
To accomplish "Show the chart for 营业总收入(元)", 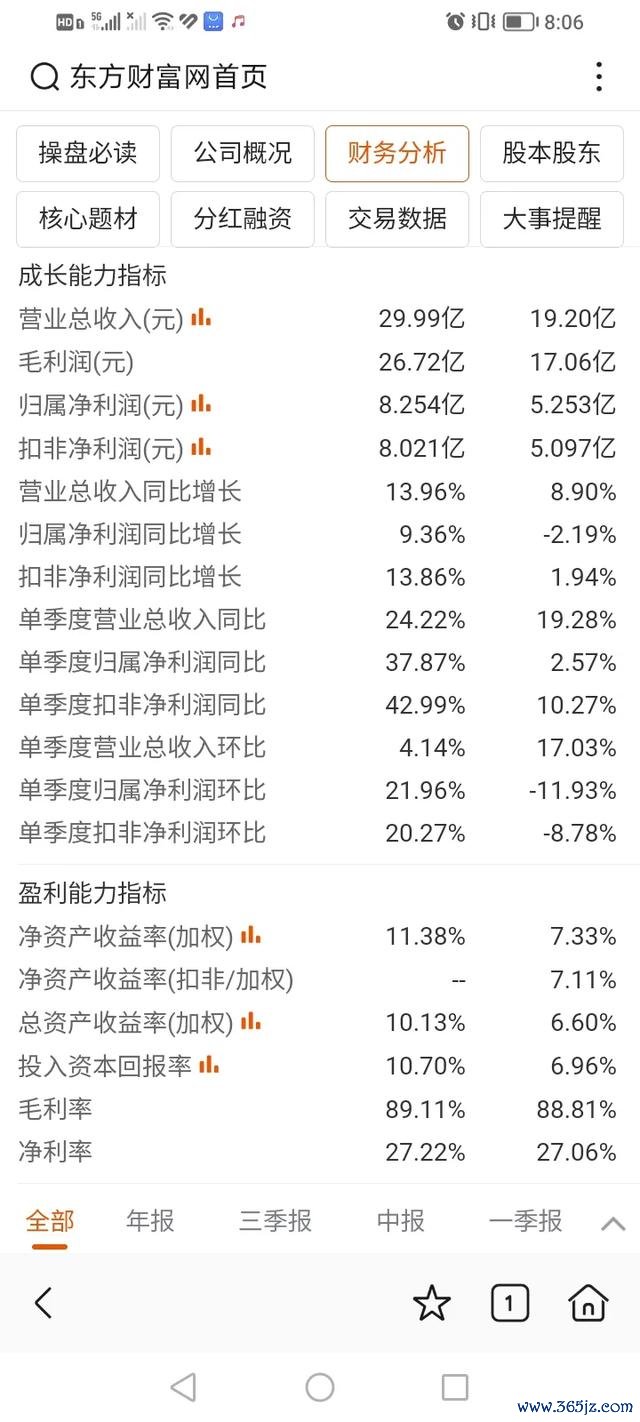I will pyautogui.click(x=201, y=318).
